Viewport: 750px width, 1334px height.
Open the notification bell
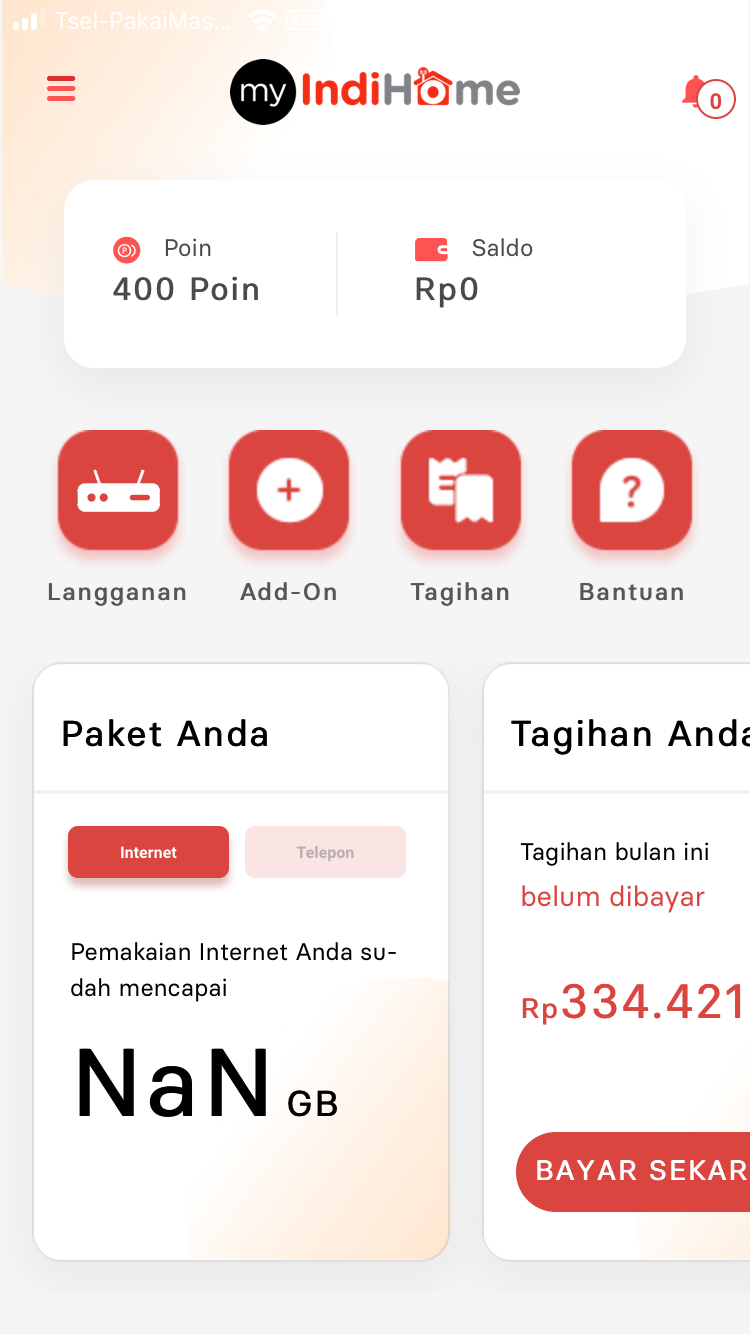pyautogui.click(x=697, y=91)
